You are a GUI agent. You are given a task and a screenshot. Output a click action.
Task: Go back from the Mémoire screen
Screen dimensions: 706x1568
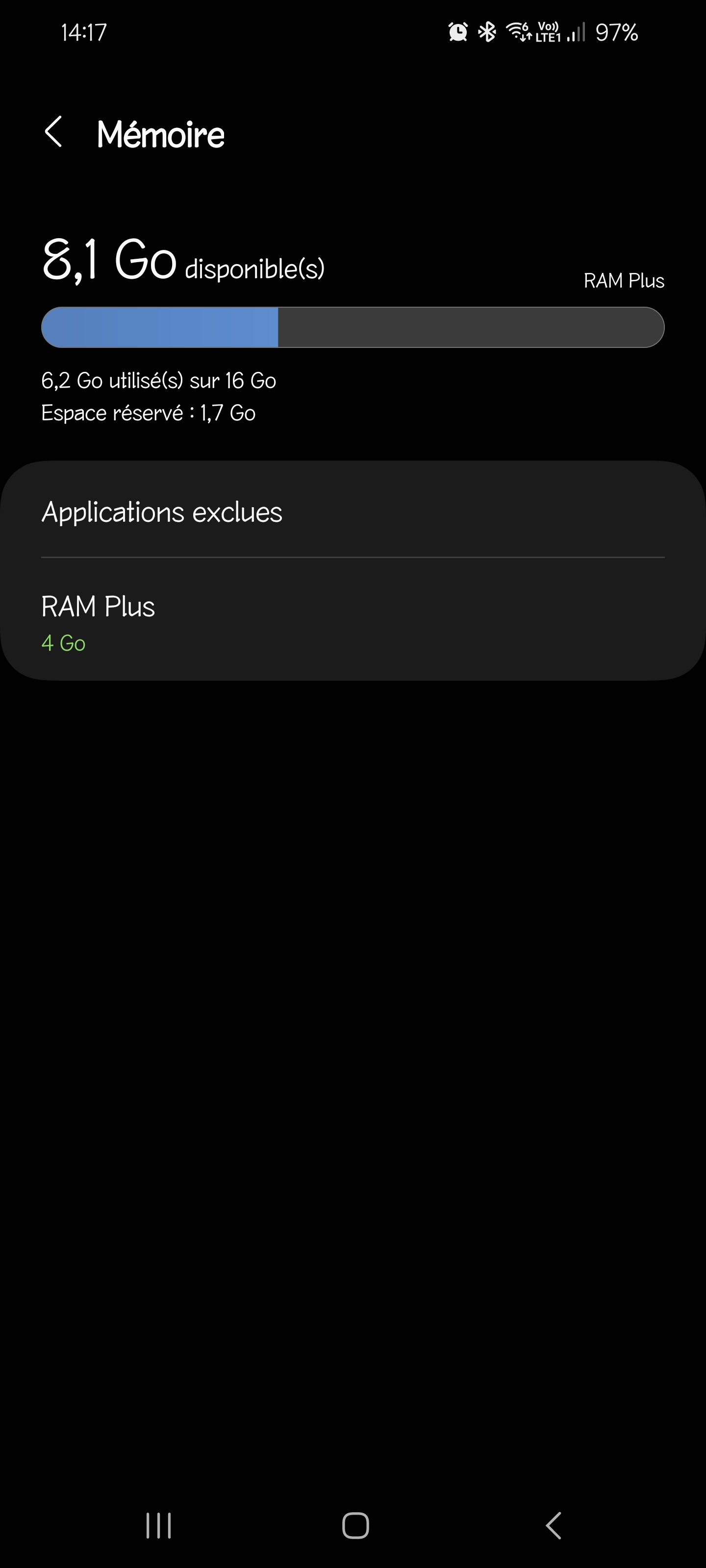53,132
